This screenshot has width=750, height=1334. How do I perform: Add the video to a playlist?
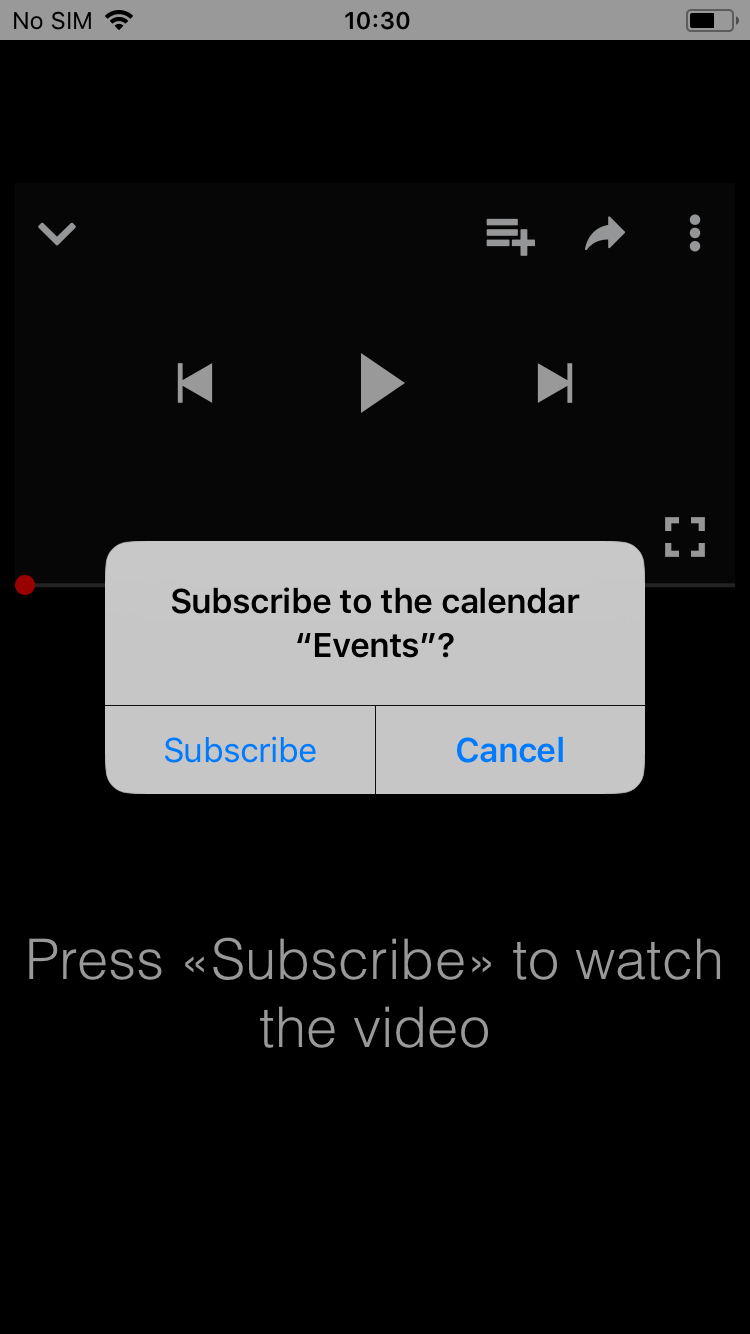(510, 236)
